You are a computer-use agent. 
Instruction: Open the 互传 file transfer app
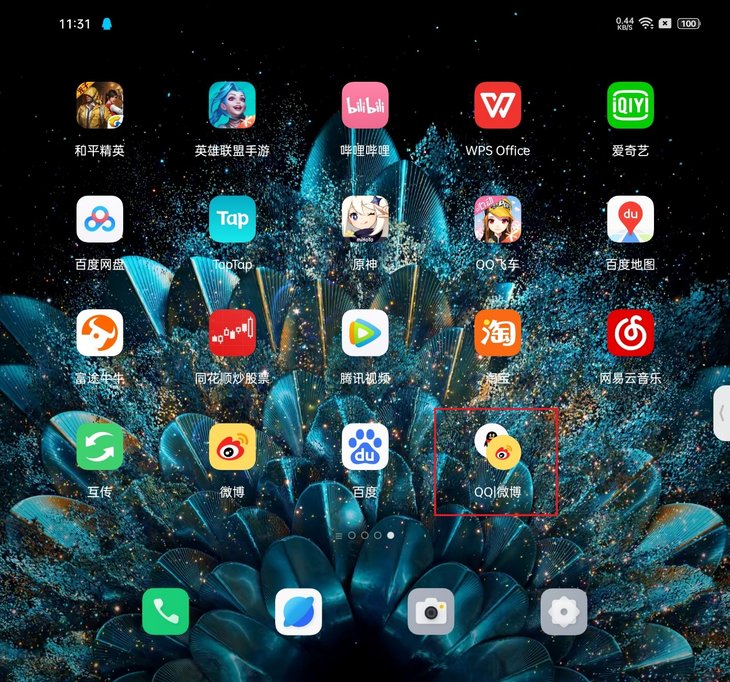click(x=100, y=446)
